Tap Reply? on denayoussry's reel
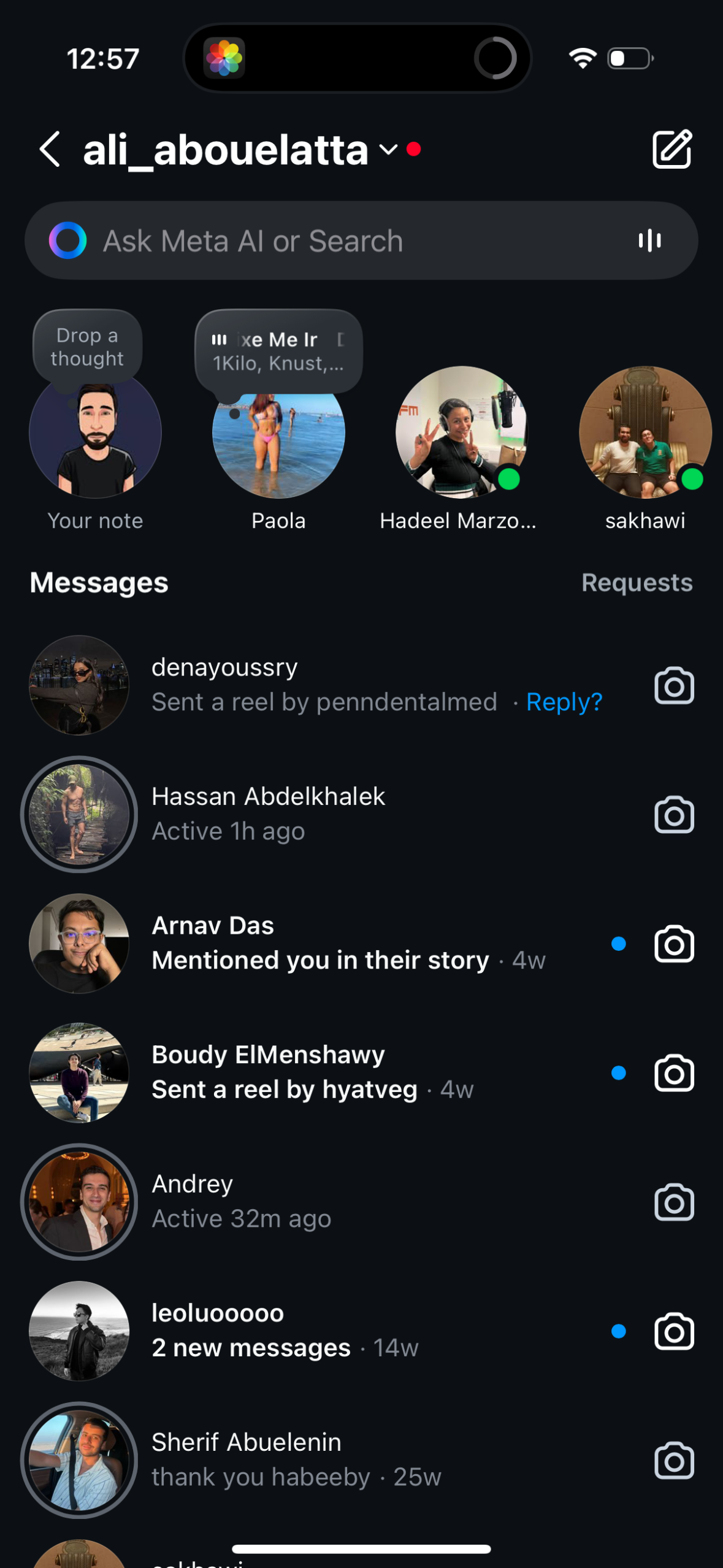 click(x=564, y=701)
